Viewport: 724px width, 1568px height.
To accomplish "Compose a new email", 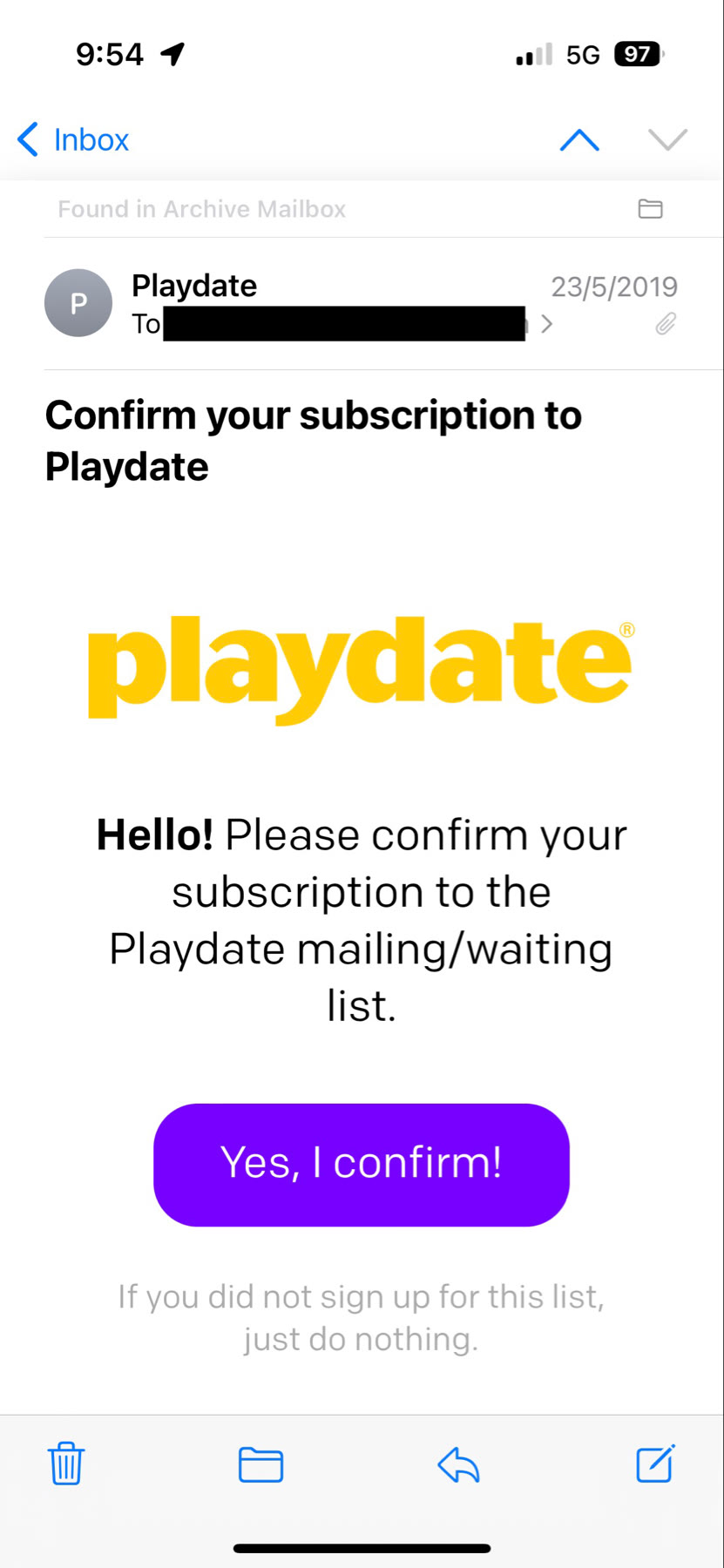I will [x=654, y=1463].
